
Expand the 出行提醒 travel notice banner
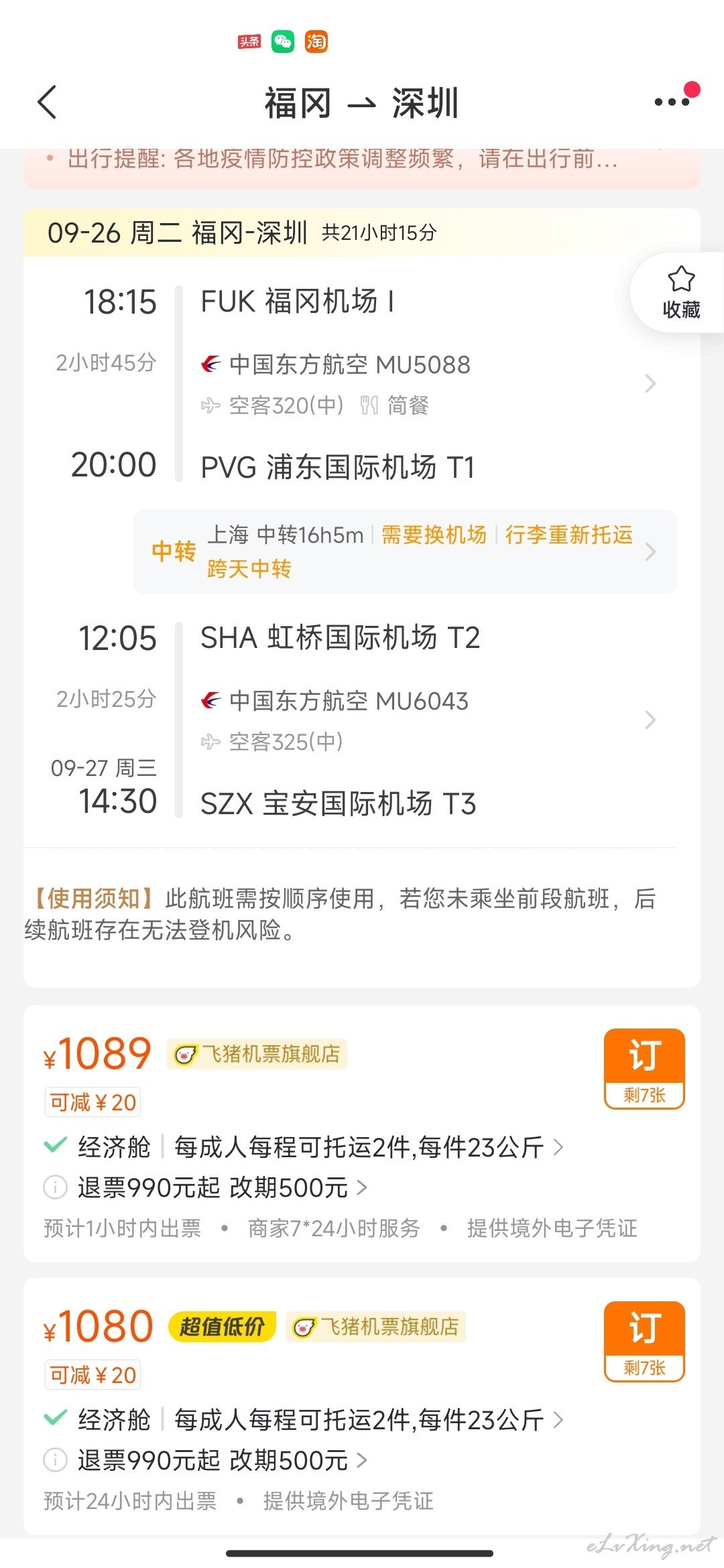point(362,161)
